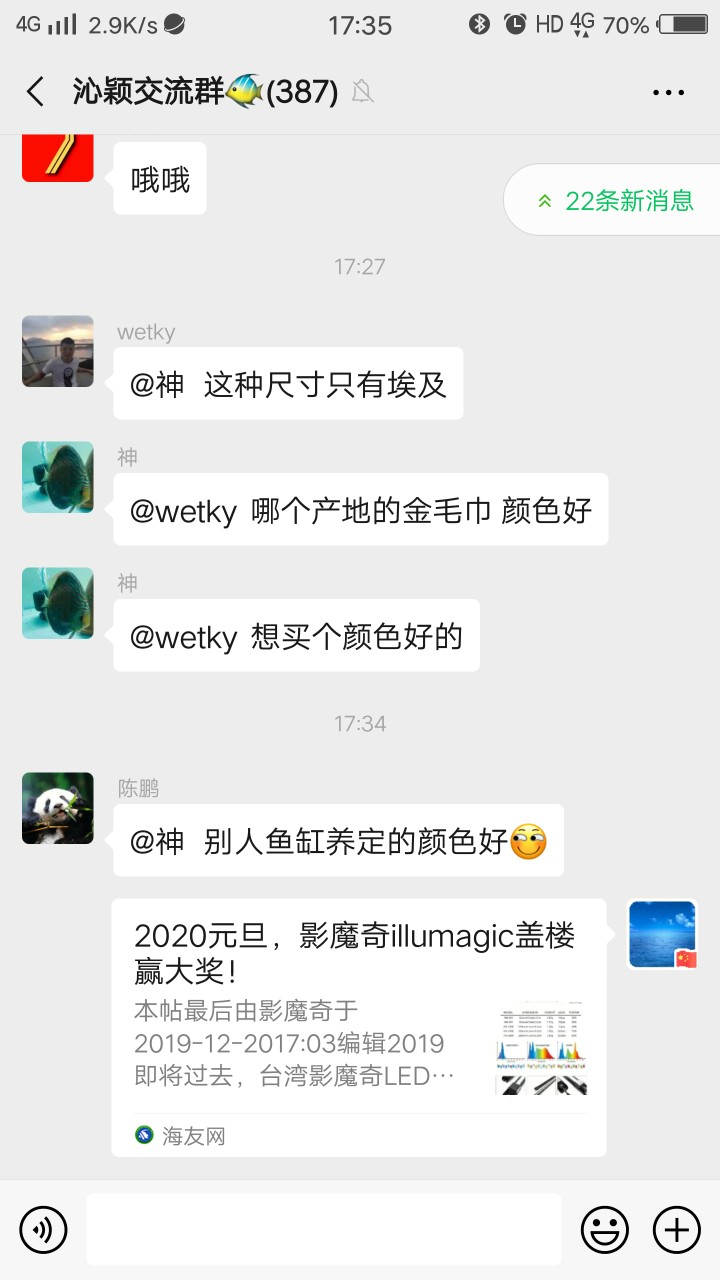
Task: Open the plus attachment menu
Action: [x=677, y=1229]
